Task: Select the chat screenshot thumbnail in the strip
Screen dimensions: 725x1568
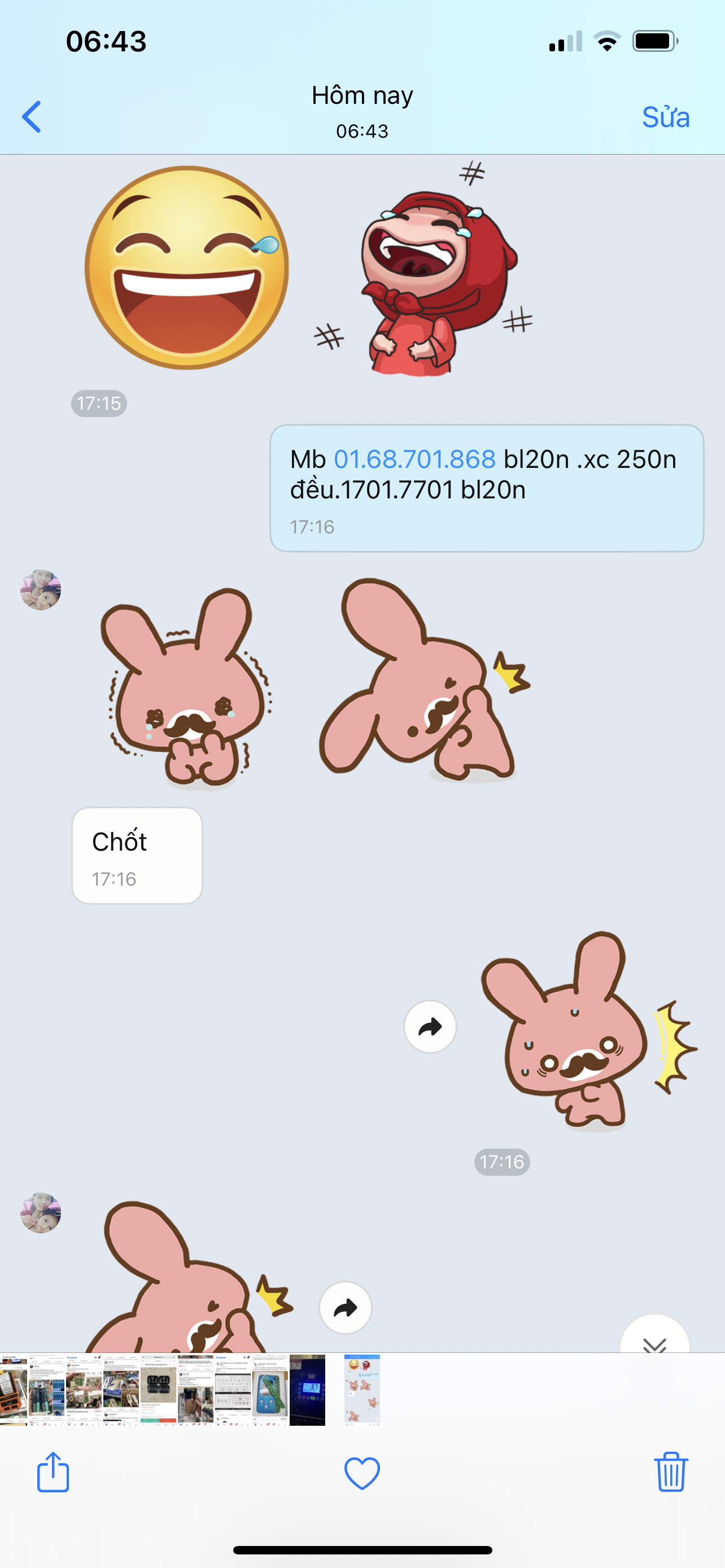Action: pyautogui.click(x=362, y=1390)
